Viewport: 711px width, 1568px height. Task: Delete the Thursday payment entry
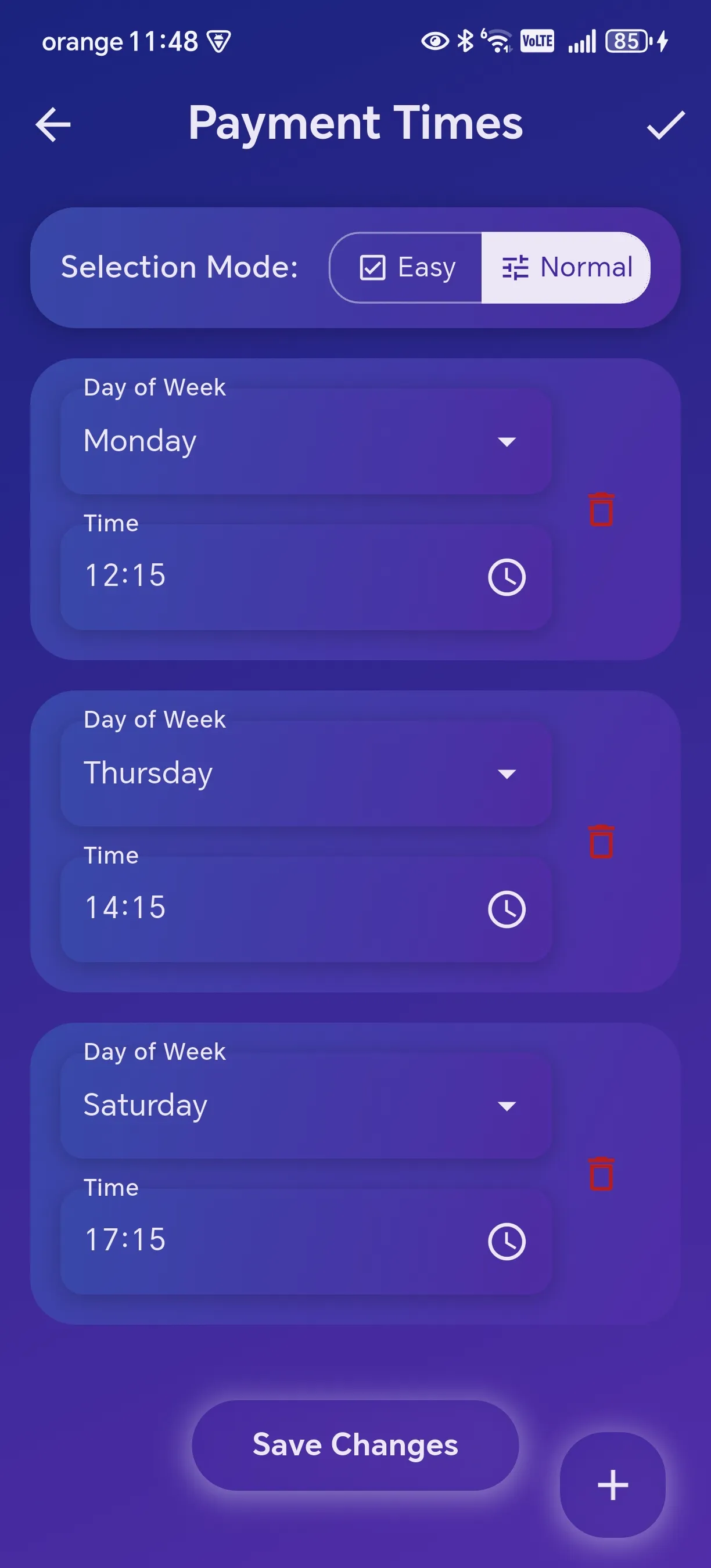601,843
